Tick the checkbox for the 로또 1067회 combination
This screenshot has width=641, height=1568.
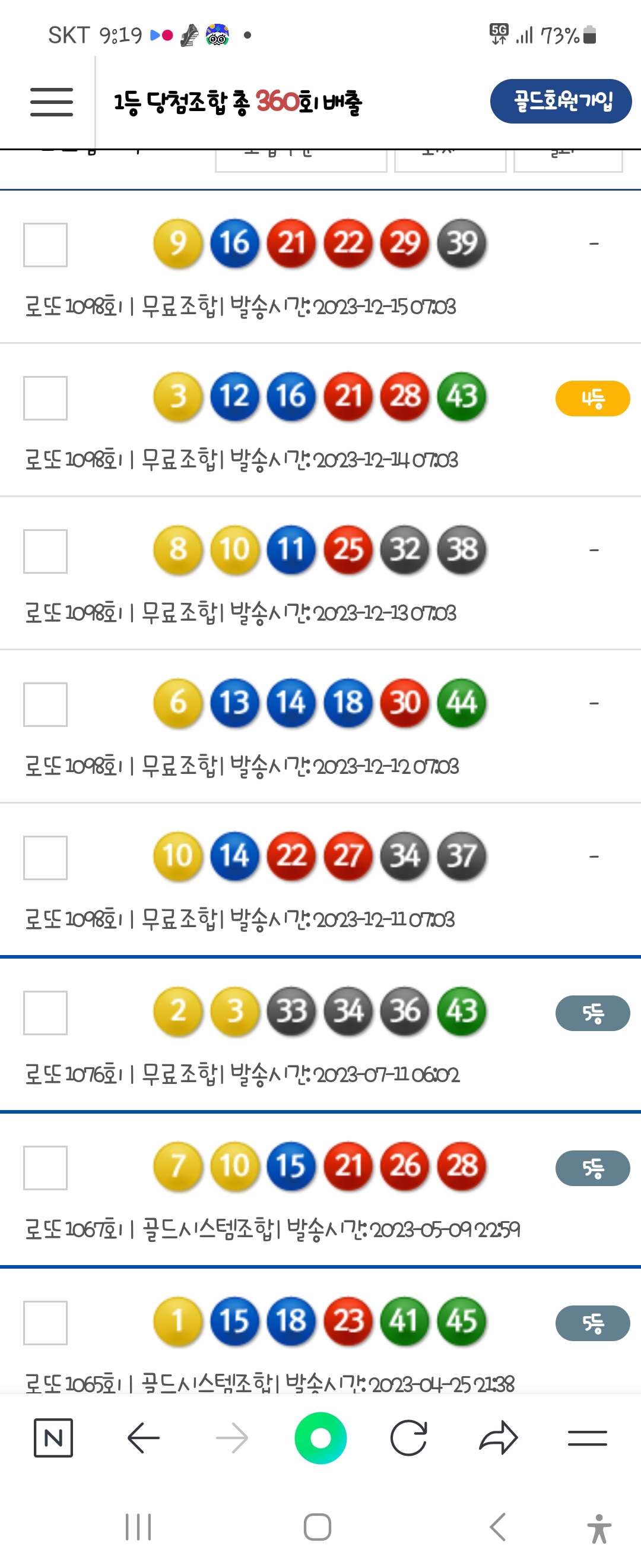click(45, 1168)
